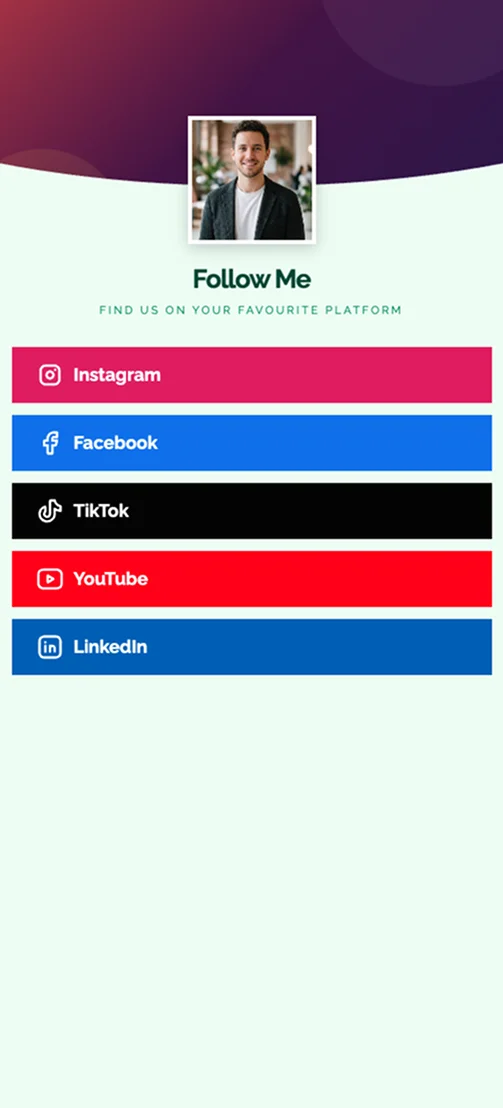Visit the YouTube channel button
503x1108 pixels.
252,579
